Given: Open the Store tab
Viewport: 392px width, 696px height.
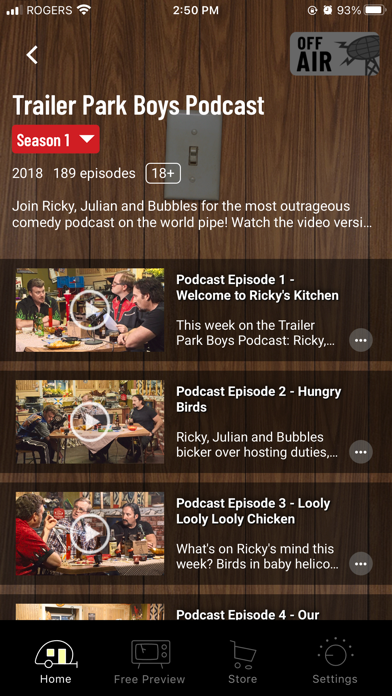Looking at the screenshot, I should pos(242,661).
